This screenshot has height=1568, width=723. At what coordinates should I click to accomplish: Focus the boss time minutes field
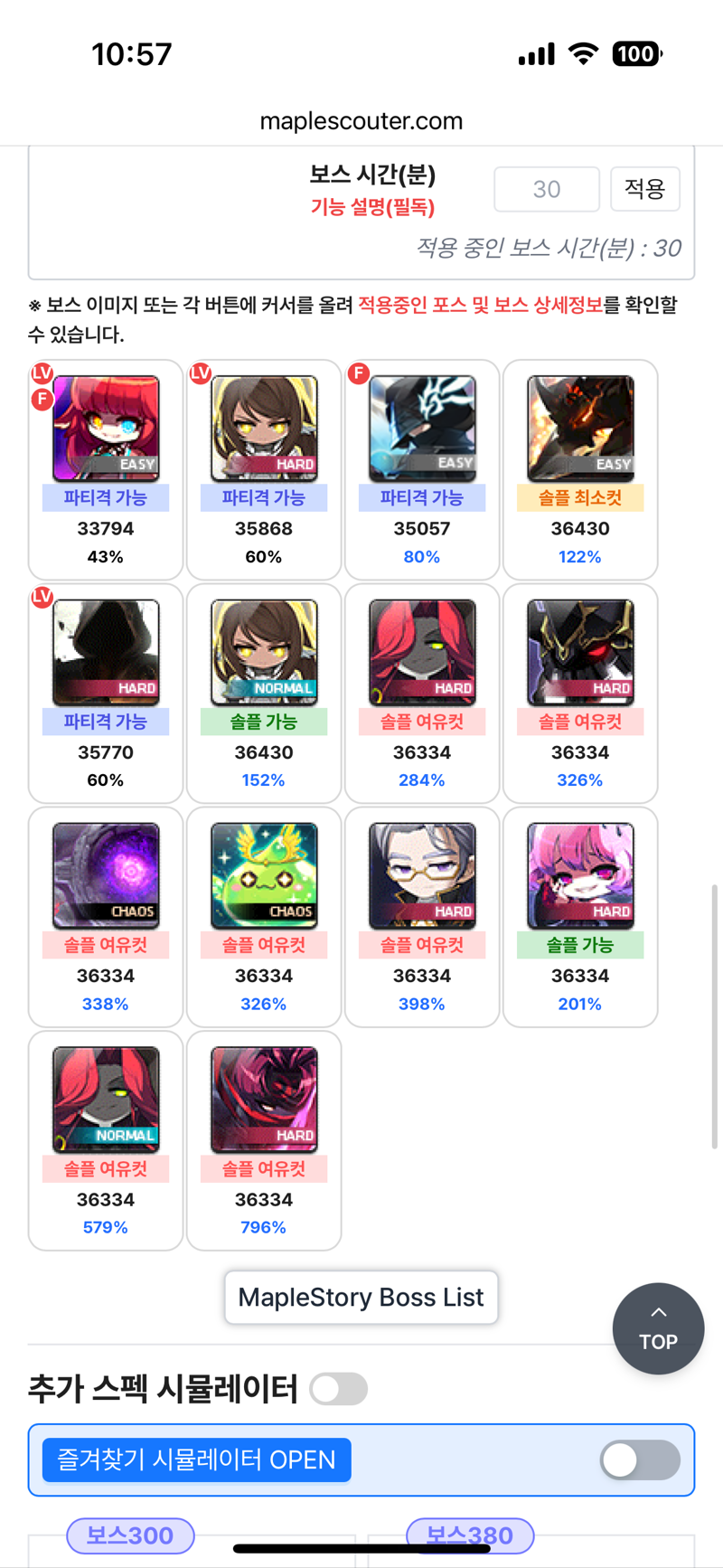pos(546,189)
